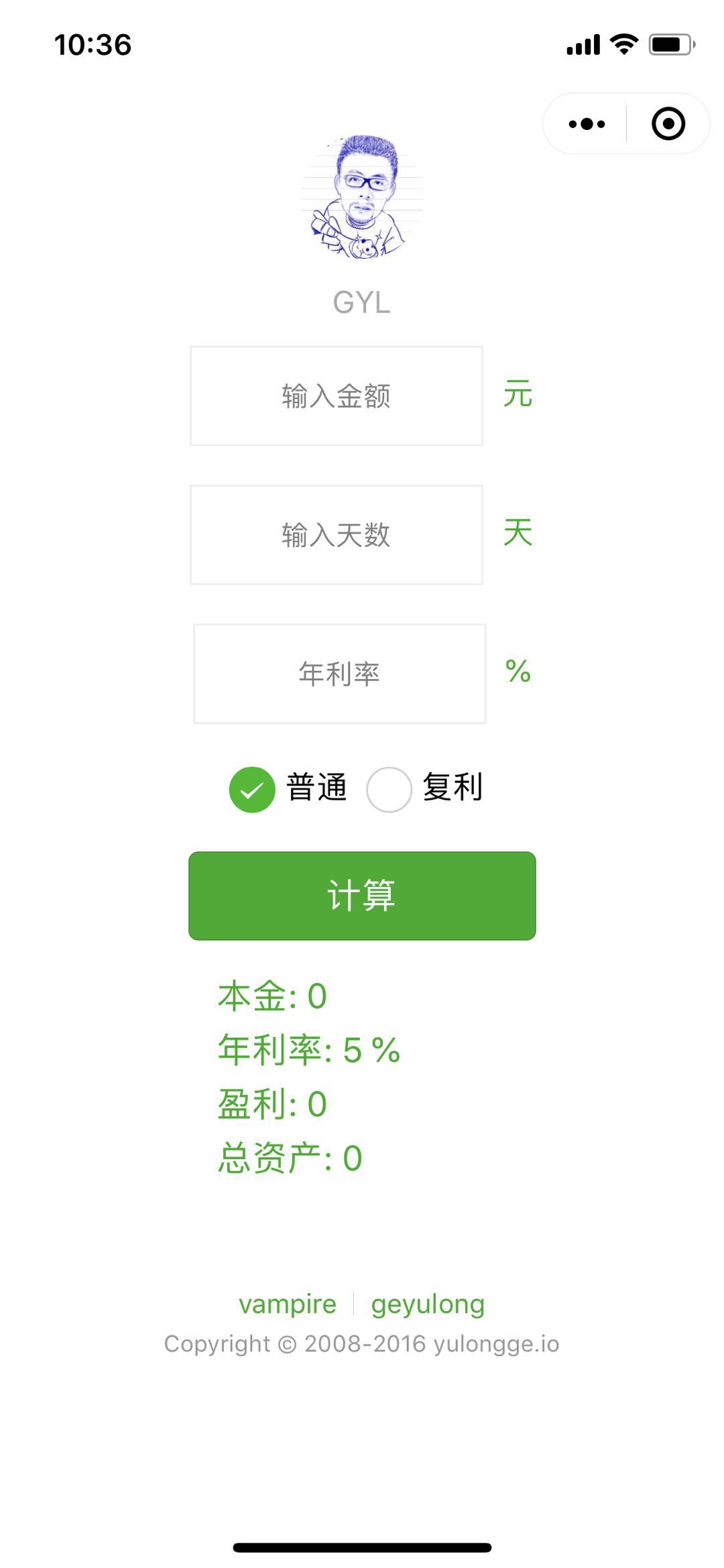The image size is (724, 1568).
Task: Hit the green 计算 calculate button
Action: tap(362, 896)
